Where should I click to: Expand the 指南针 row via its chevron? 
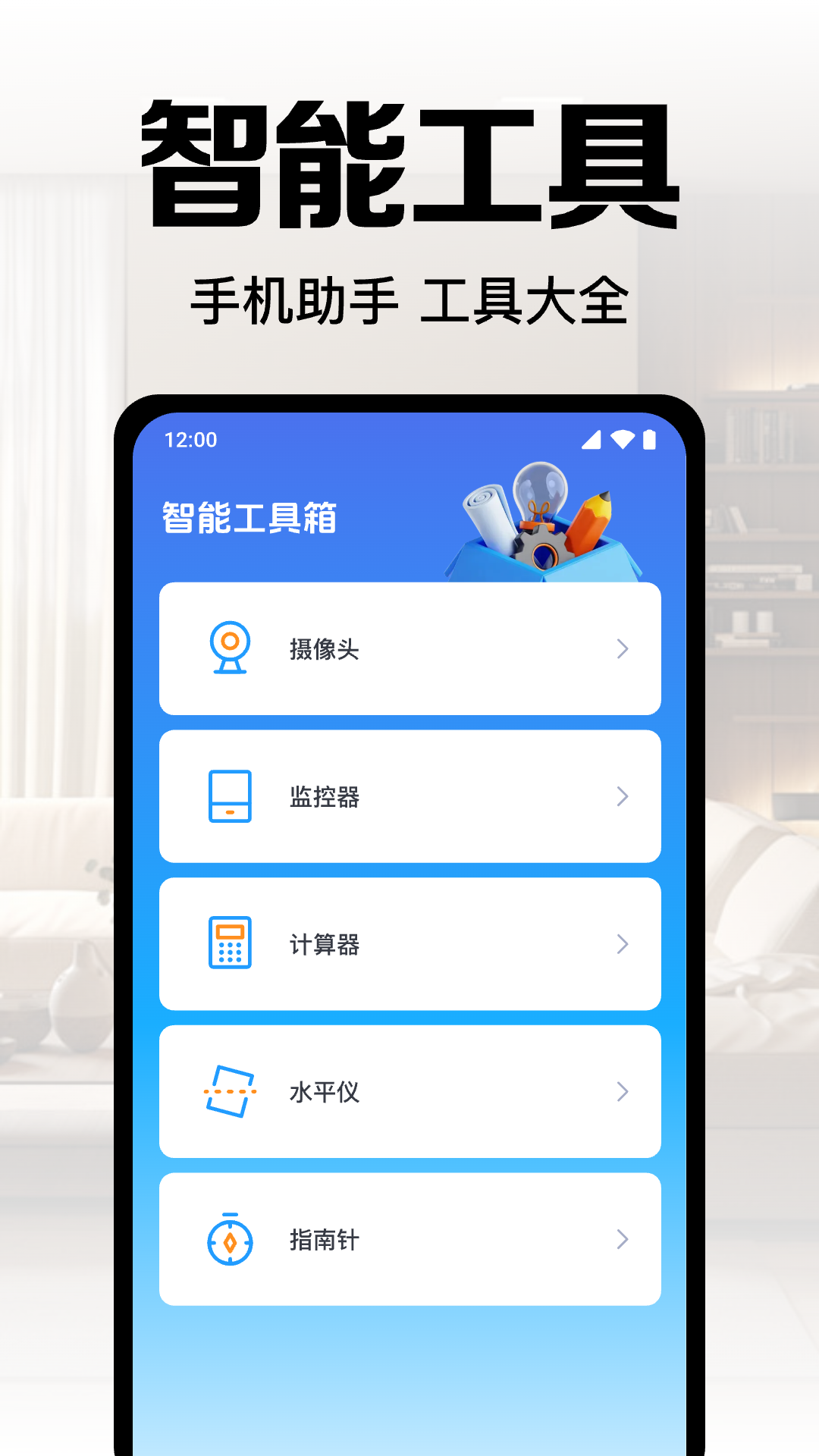pos(623,1239)
